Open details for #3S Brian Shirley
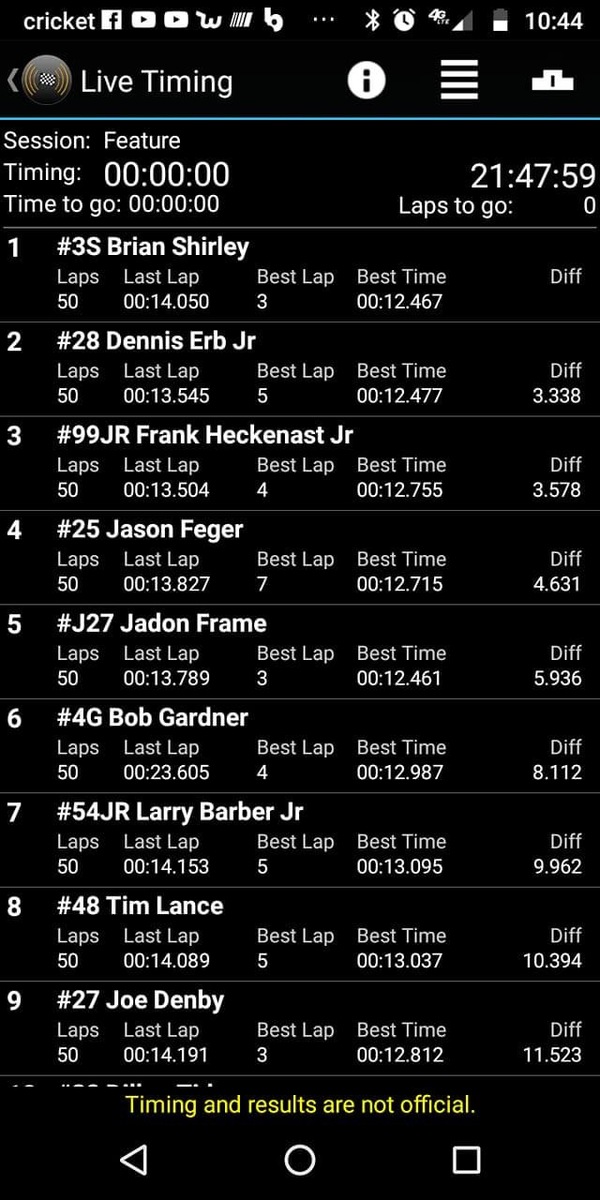Screen dimensions: 600x1200 click(300, 274)
